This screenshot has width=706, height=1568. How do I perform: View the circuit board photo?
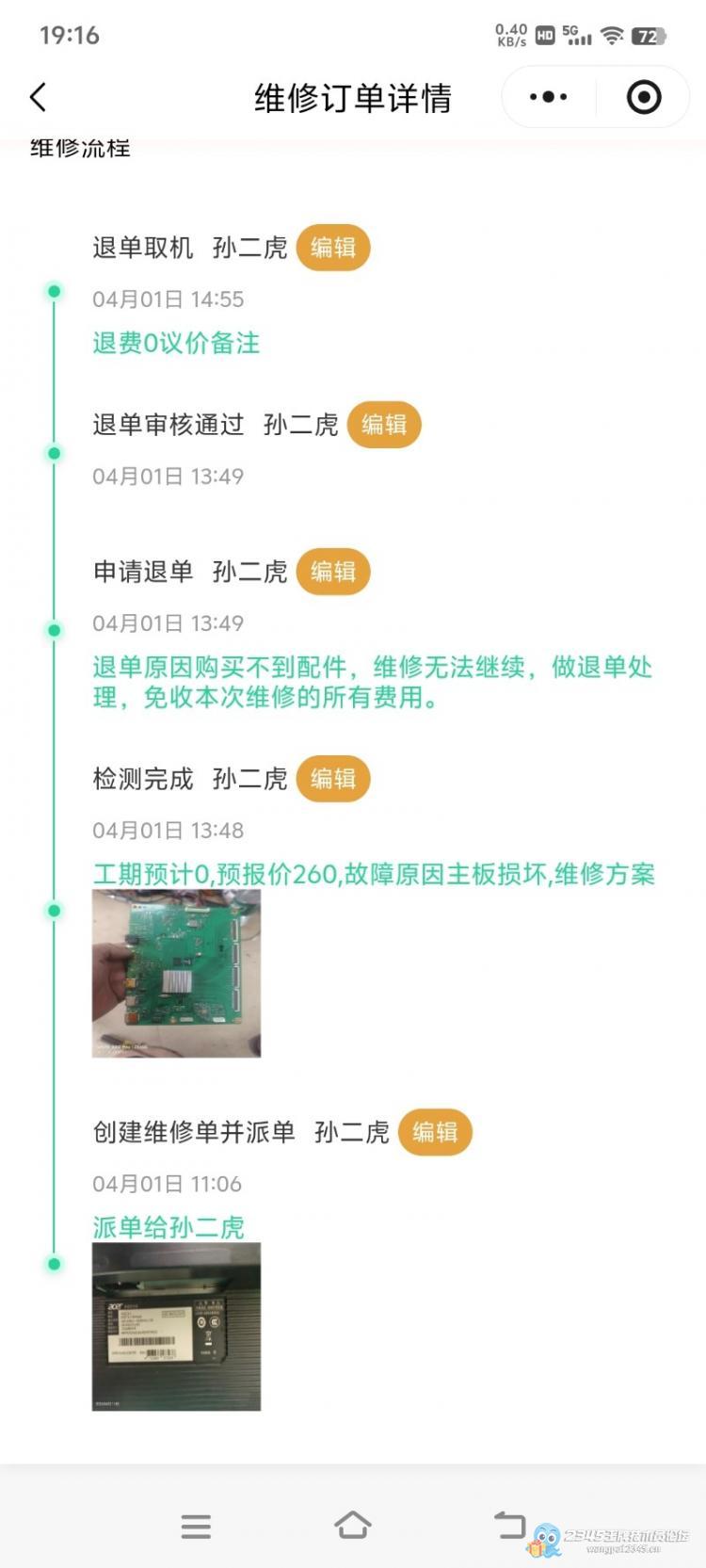pos(176,973)
